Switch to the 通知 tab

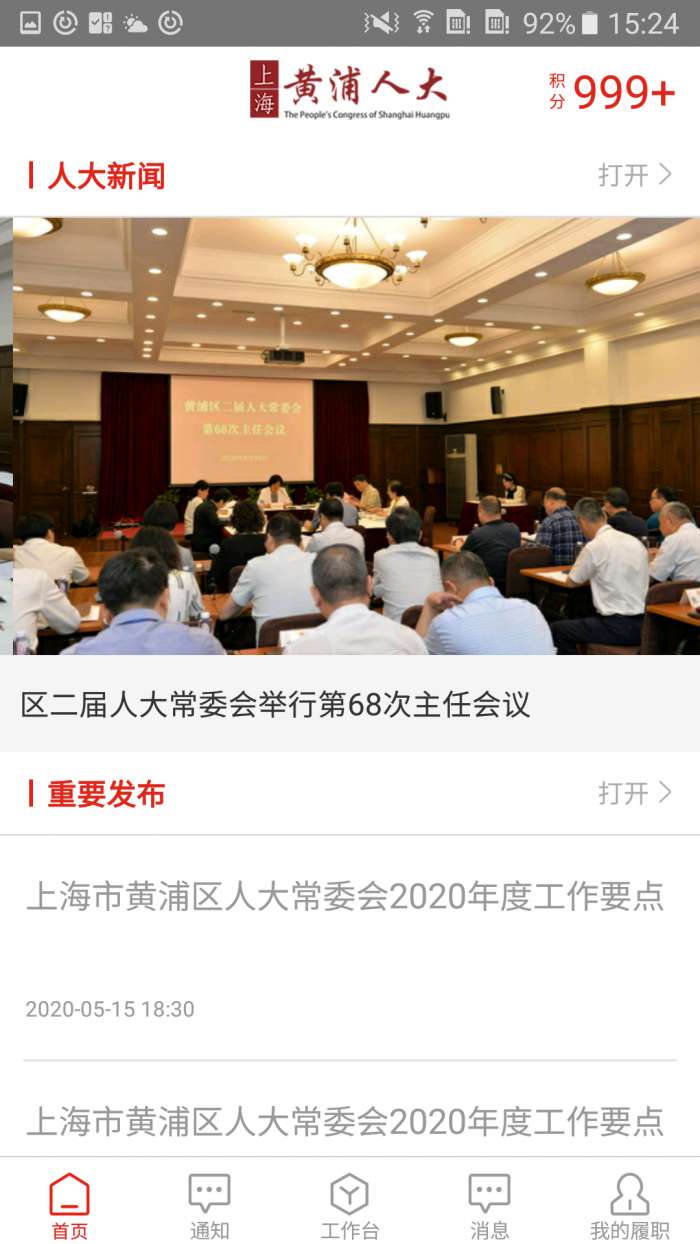(209, 1206)
